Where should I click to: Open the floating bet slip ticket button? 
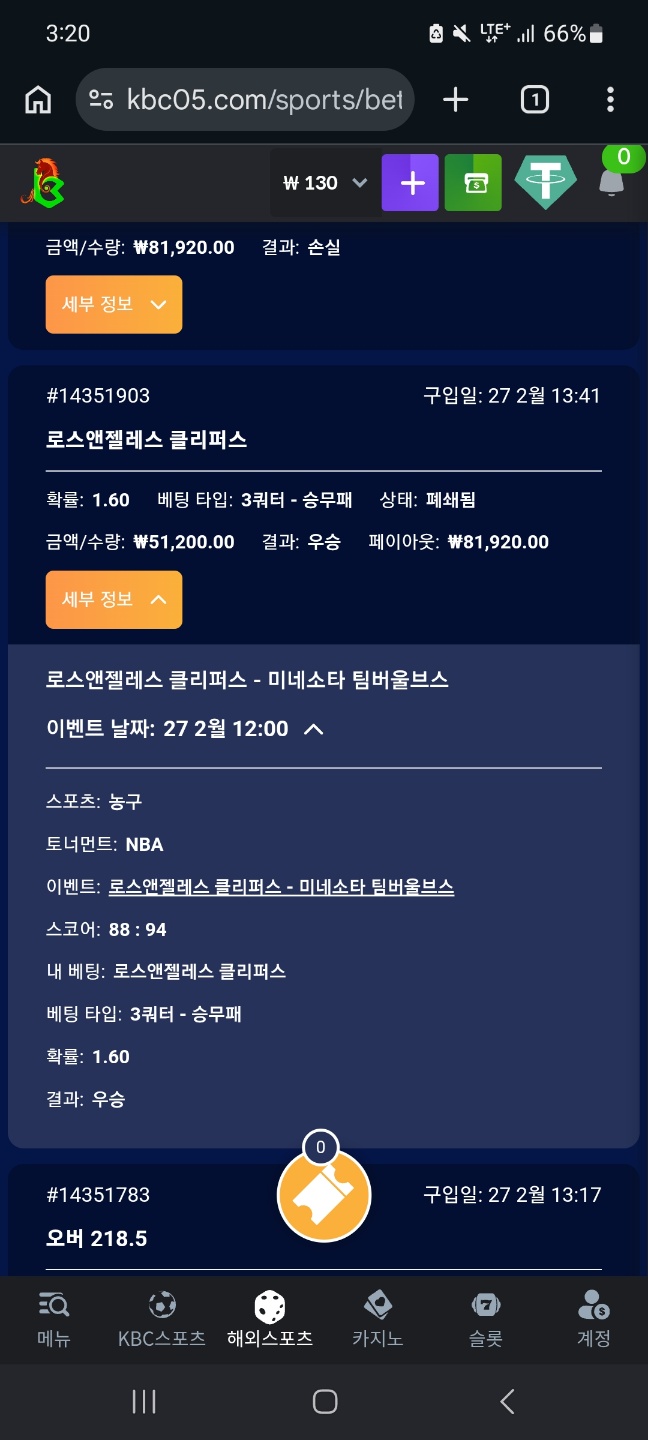coord(323,1196)
